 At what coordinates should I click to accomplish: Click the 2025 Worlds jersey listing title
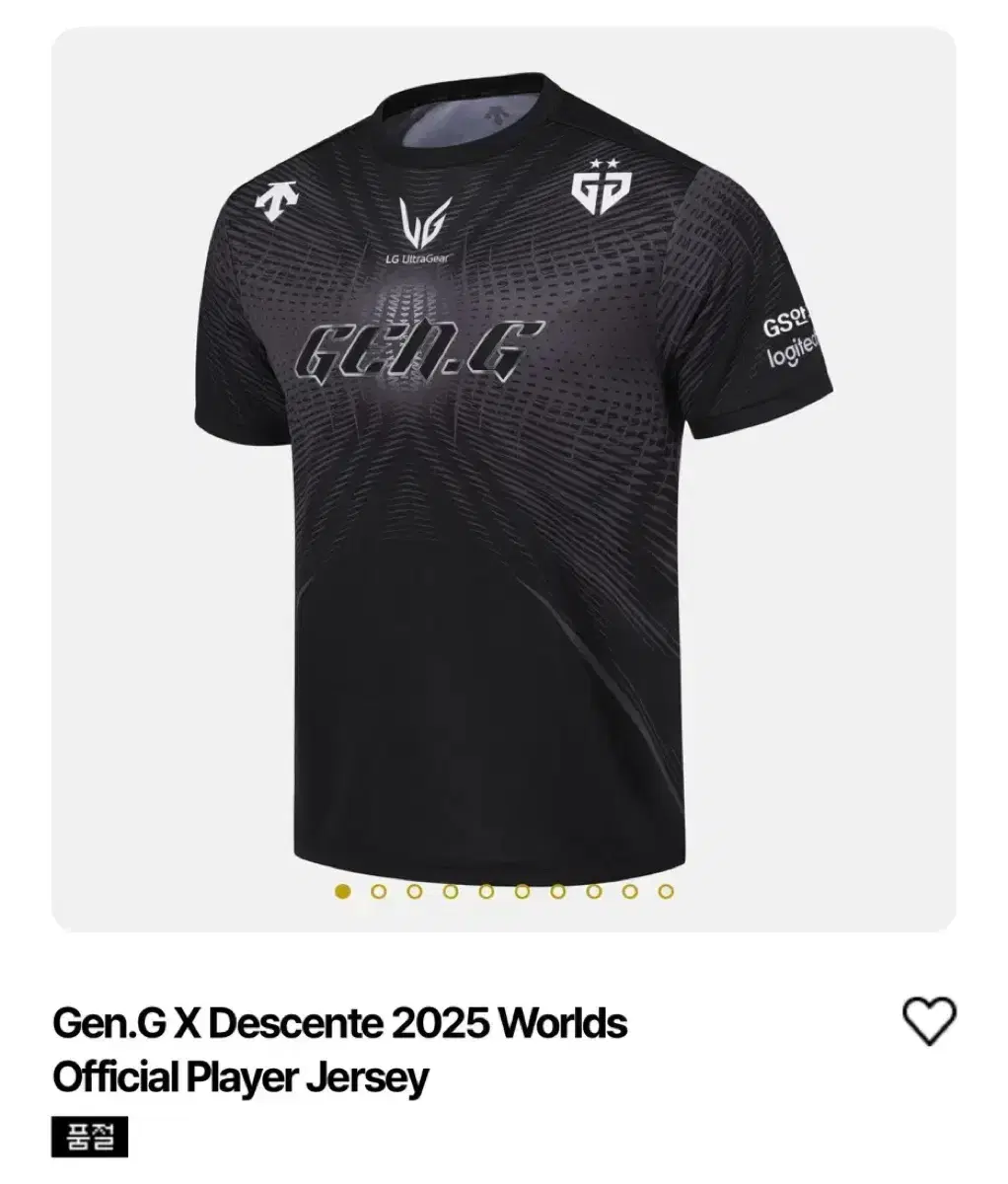tap(339, 1049)
